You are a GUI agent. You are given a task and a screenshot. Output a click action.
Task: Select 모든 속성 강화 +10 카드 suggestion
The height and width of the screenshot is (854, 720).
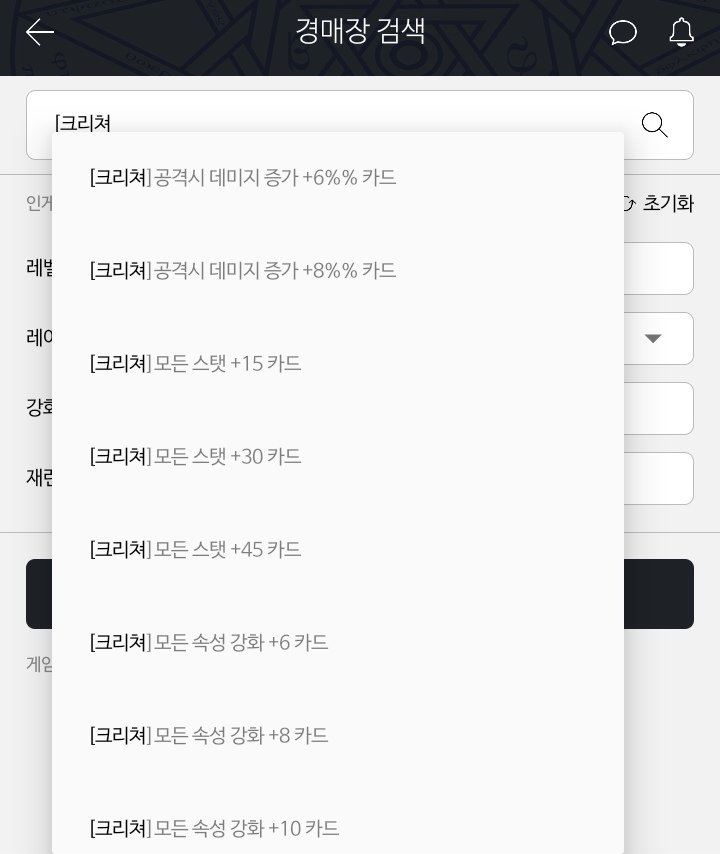[214, 828]
